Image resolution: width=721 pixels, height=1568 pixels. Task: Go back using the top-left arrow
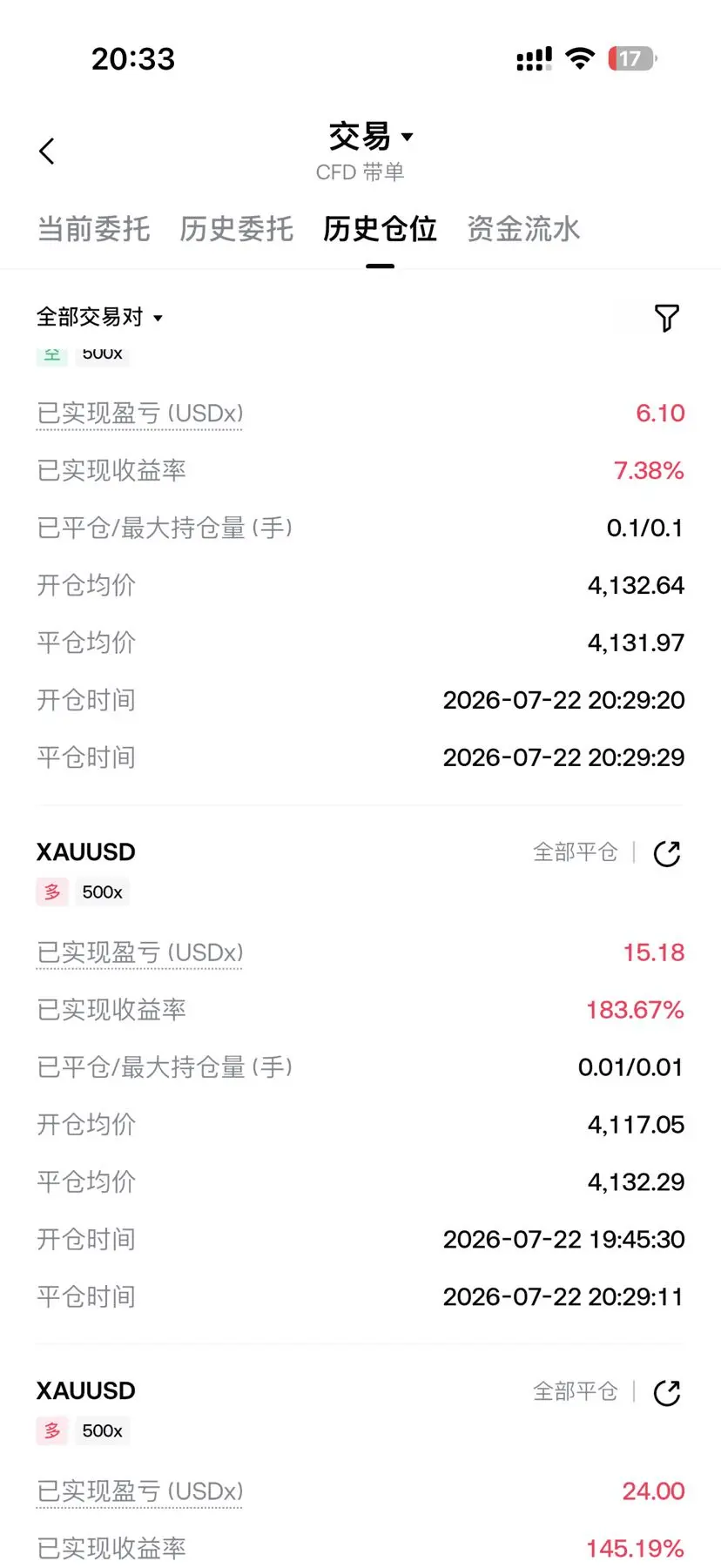pos(47,151)
